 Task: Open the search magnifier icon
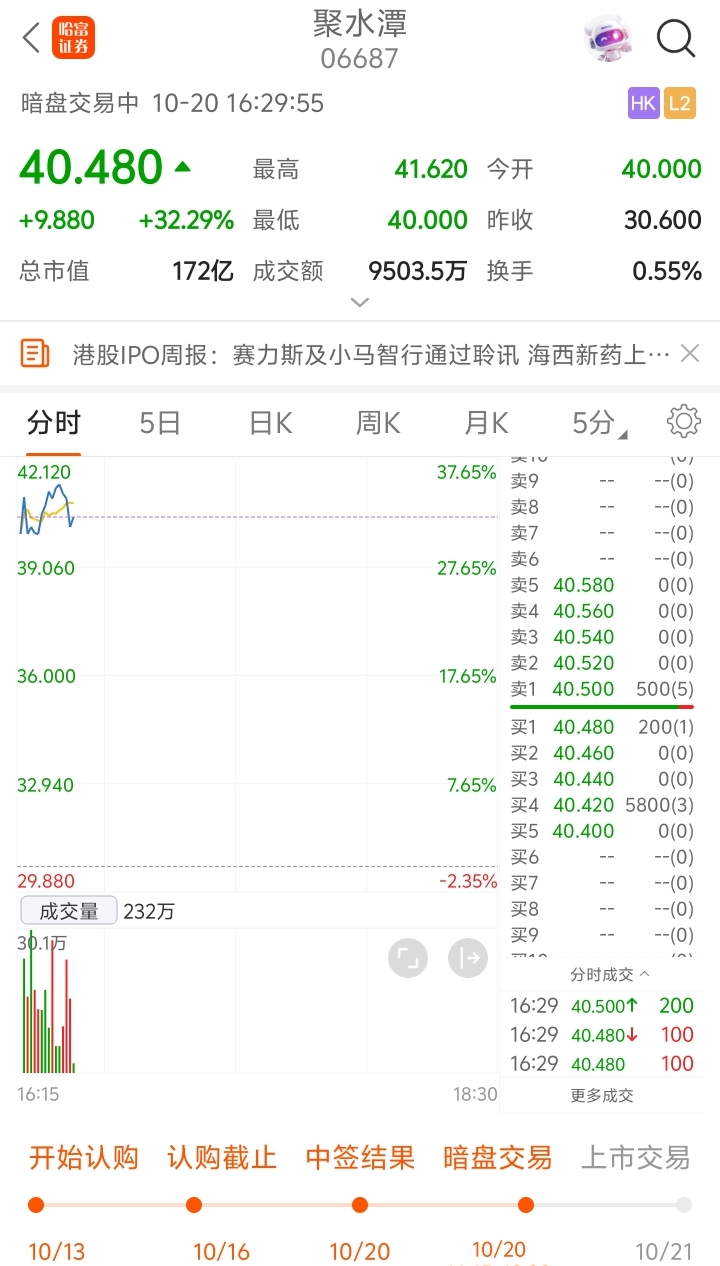[676, 39]
